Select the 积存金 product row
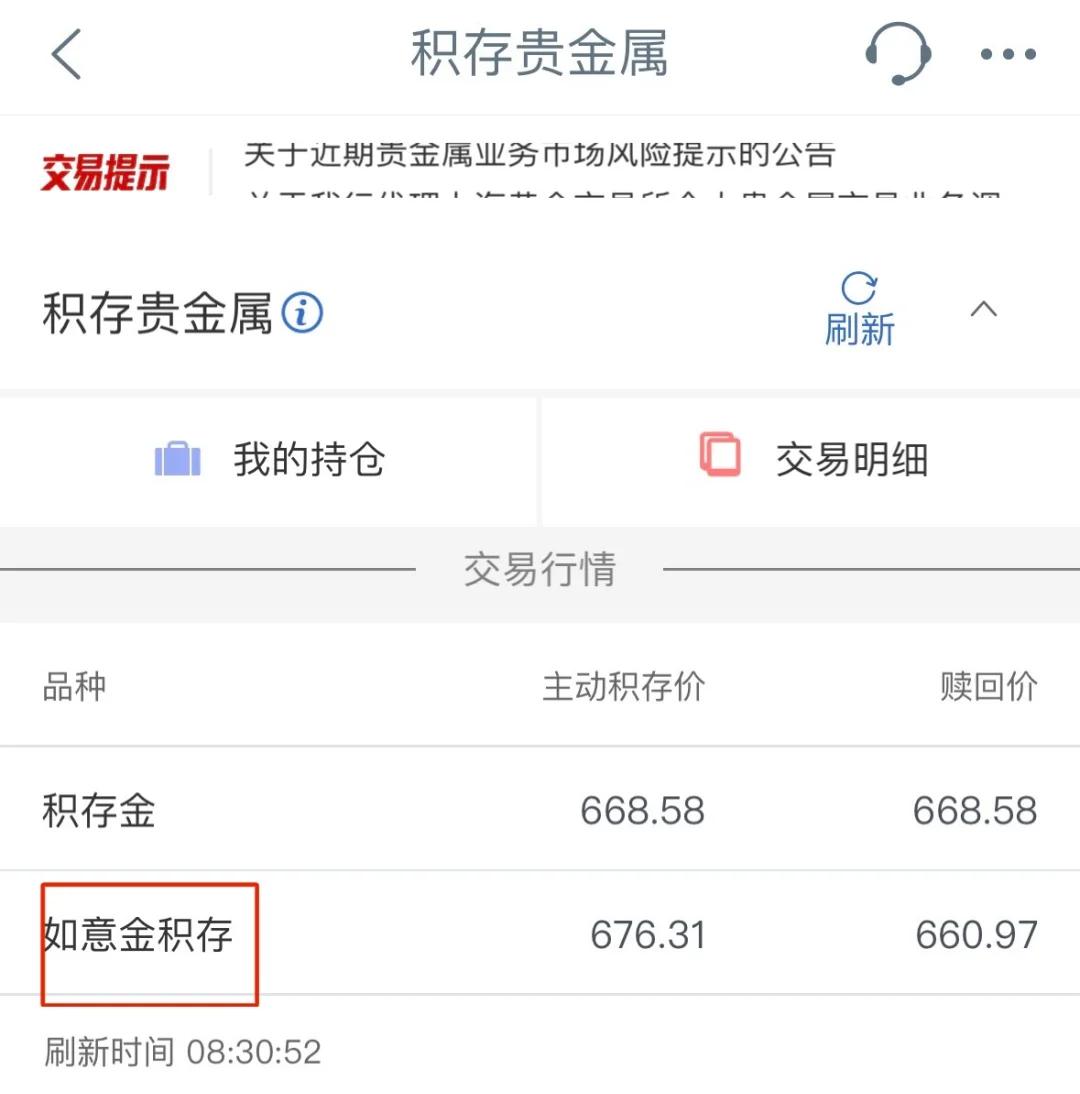The height and width of the screenshot is (1094, 1080). pyautogui.click(x=97, y=810)
